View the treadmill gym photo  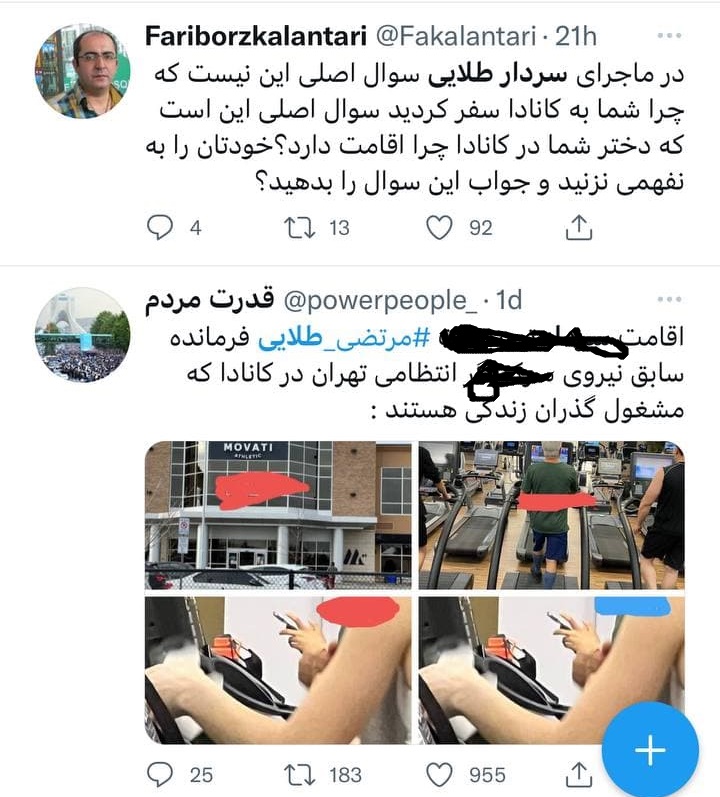pos(551,514)
